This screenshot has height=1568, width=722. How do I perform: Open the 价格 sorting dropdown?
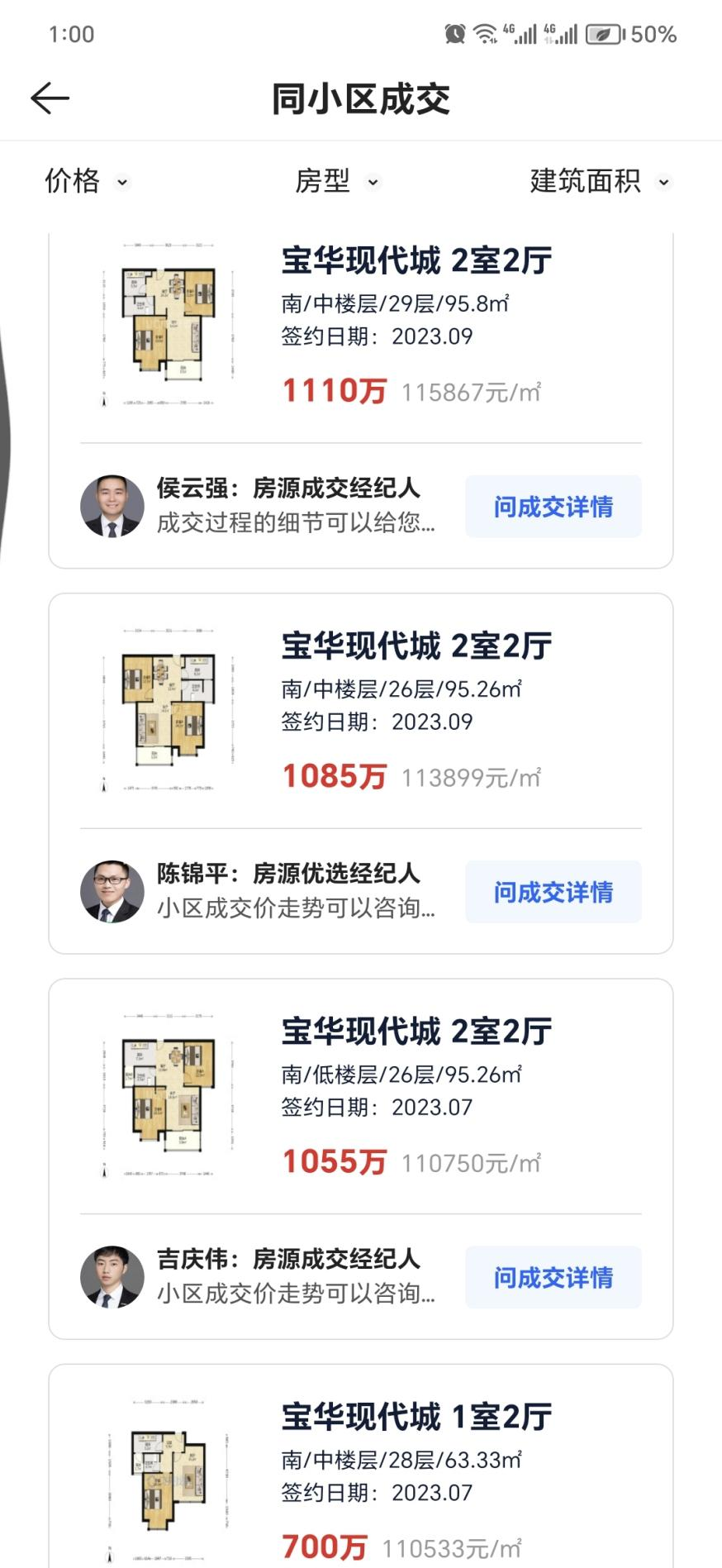(85, 180)
